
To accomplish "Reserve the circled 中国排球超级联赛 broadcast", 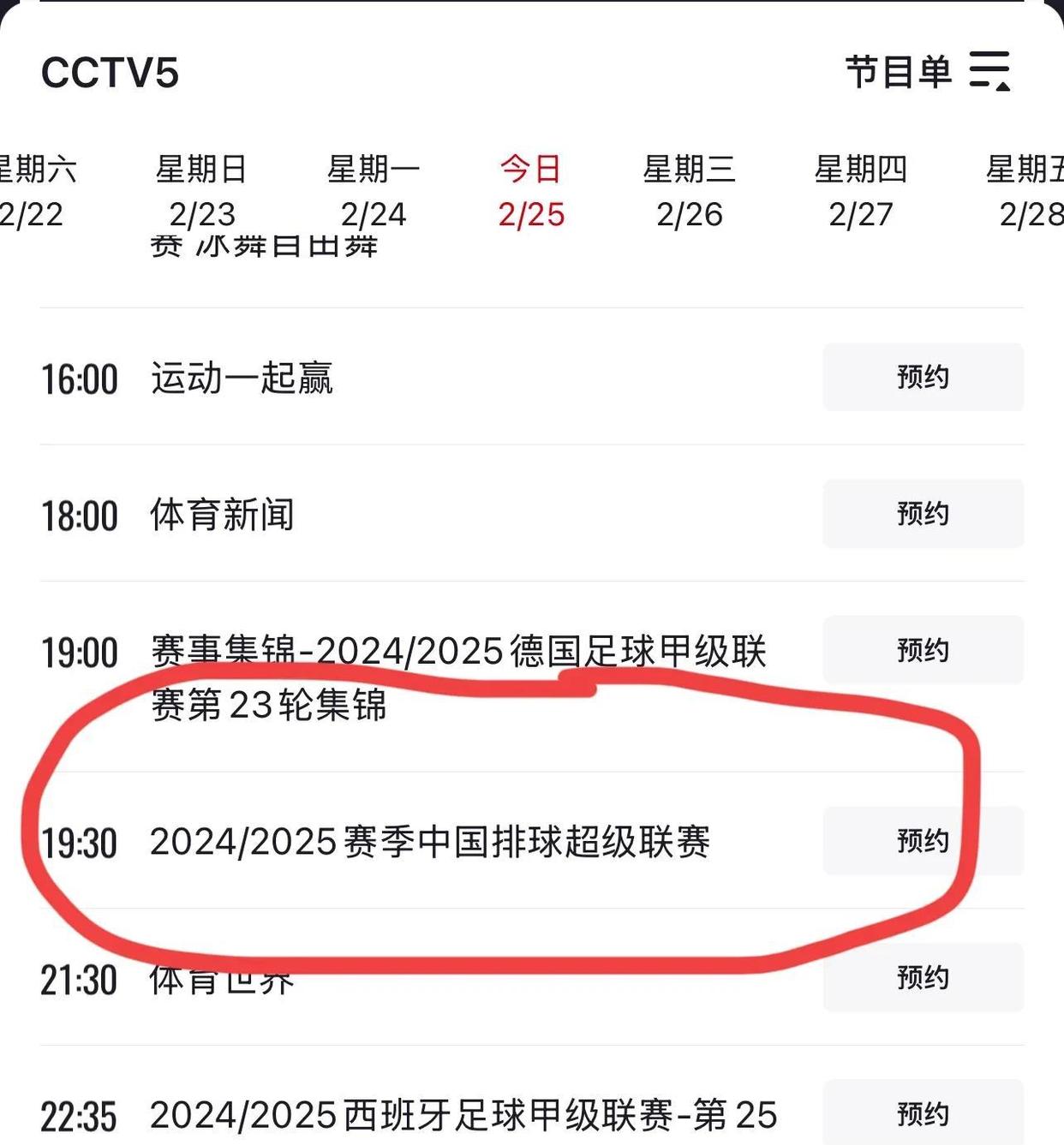I will [921, 841].
